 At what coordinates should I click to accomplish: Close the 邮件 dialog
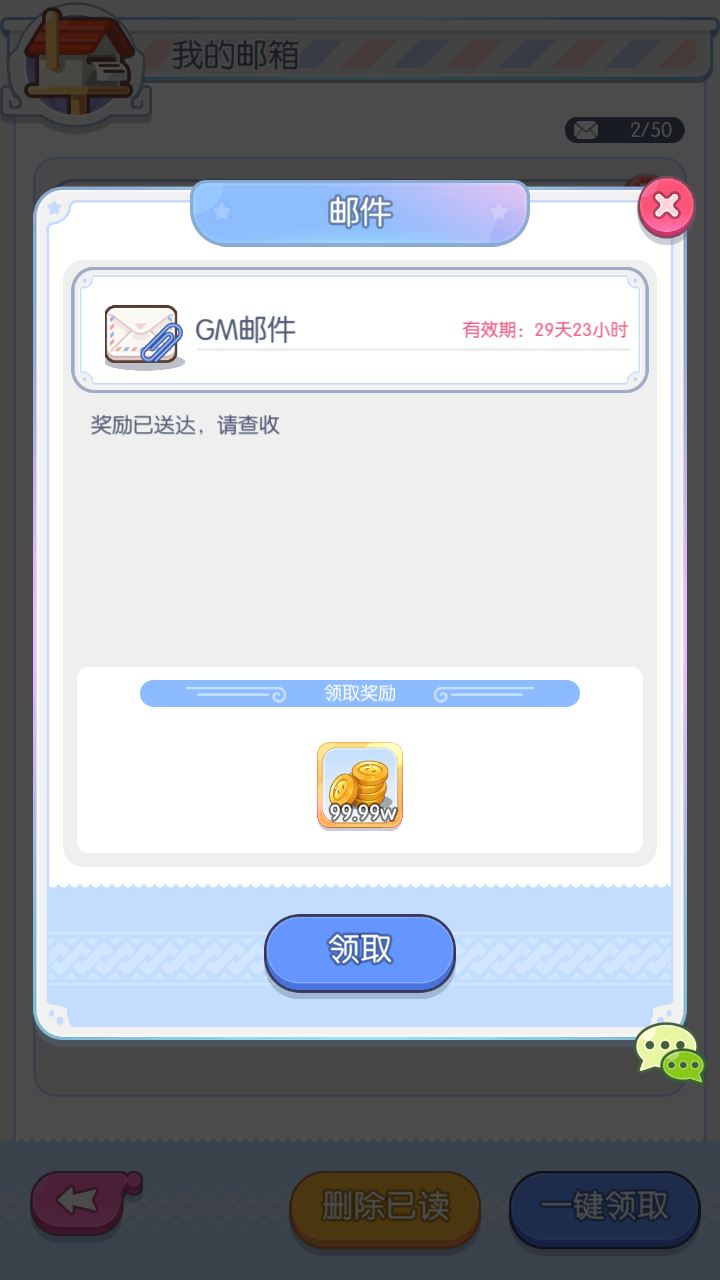(666, 207)
